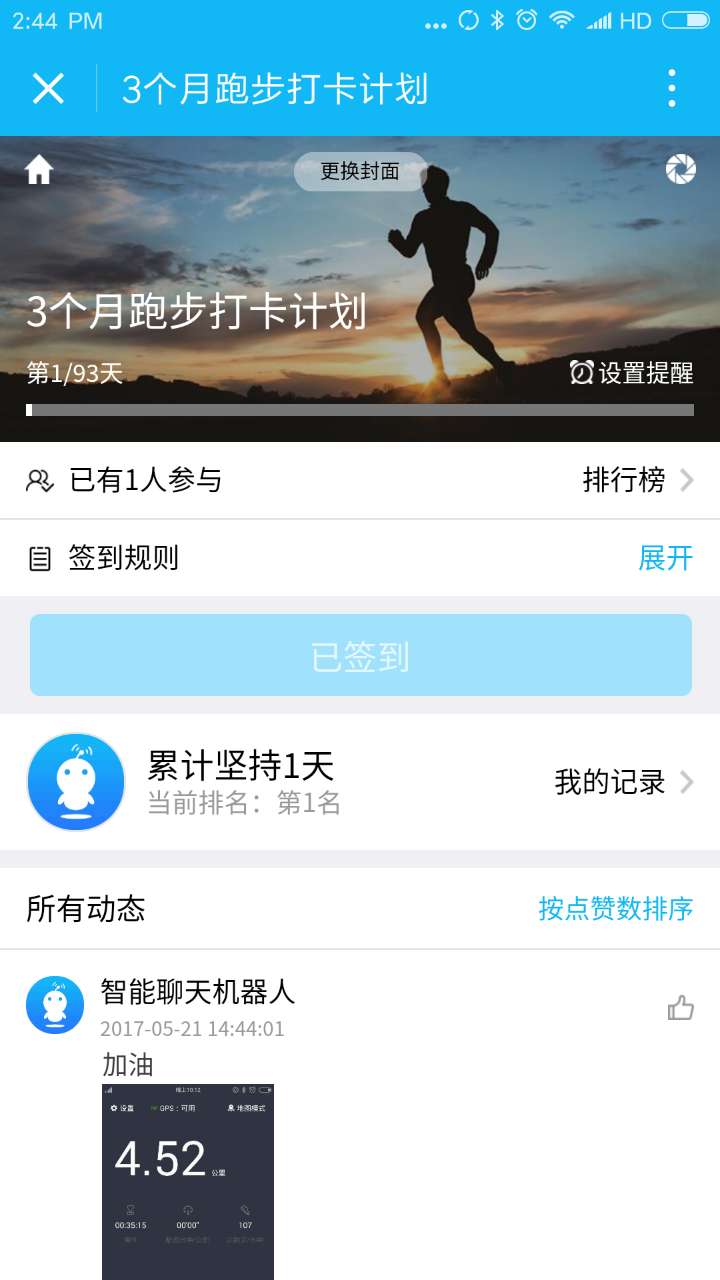Go to home via house icon
720x1280 pixels.
tap(39, 170)
